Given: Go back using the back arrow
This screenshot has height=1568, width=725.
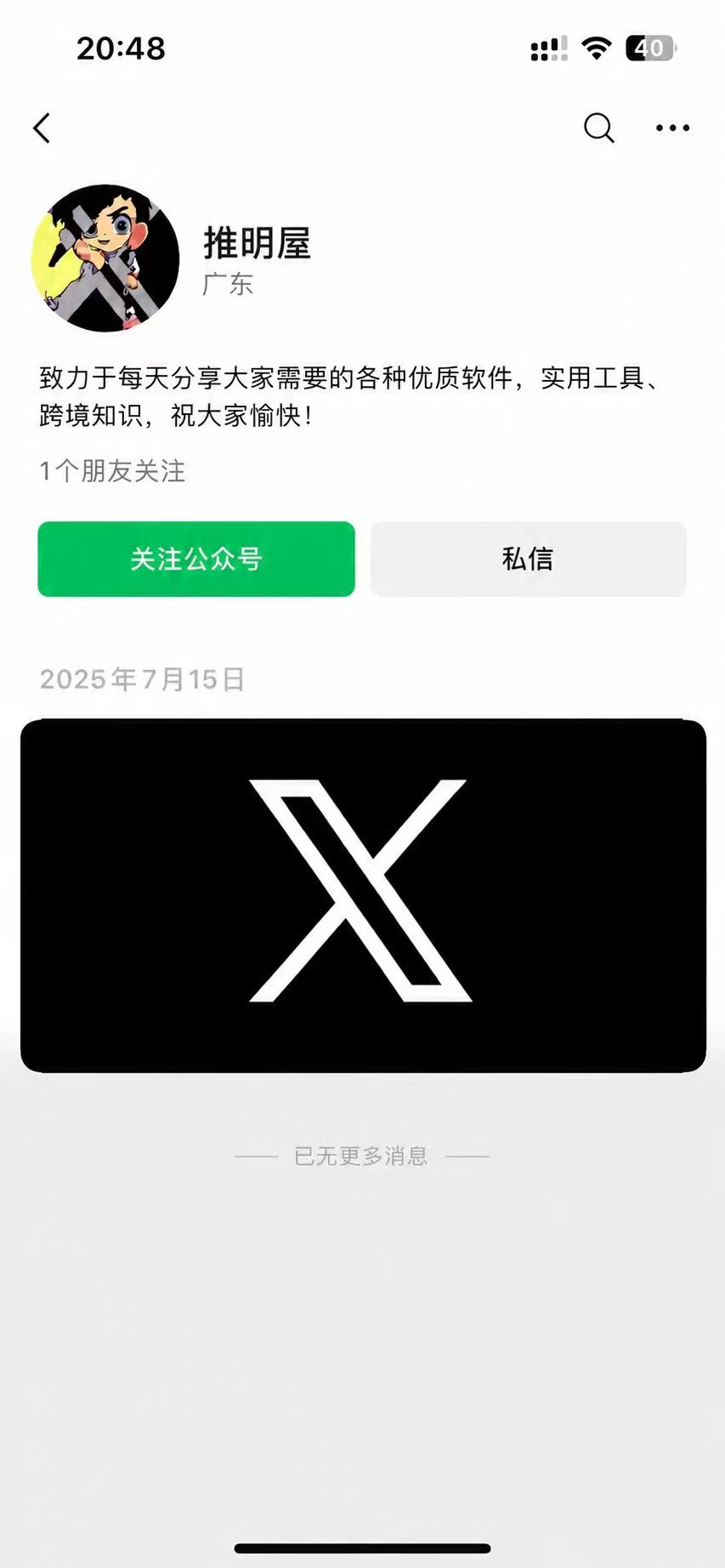Looking at the screenshot, I should tap(42, 128).
